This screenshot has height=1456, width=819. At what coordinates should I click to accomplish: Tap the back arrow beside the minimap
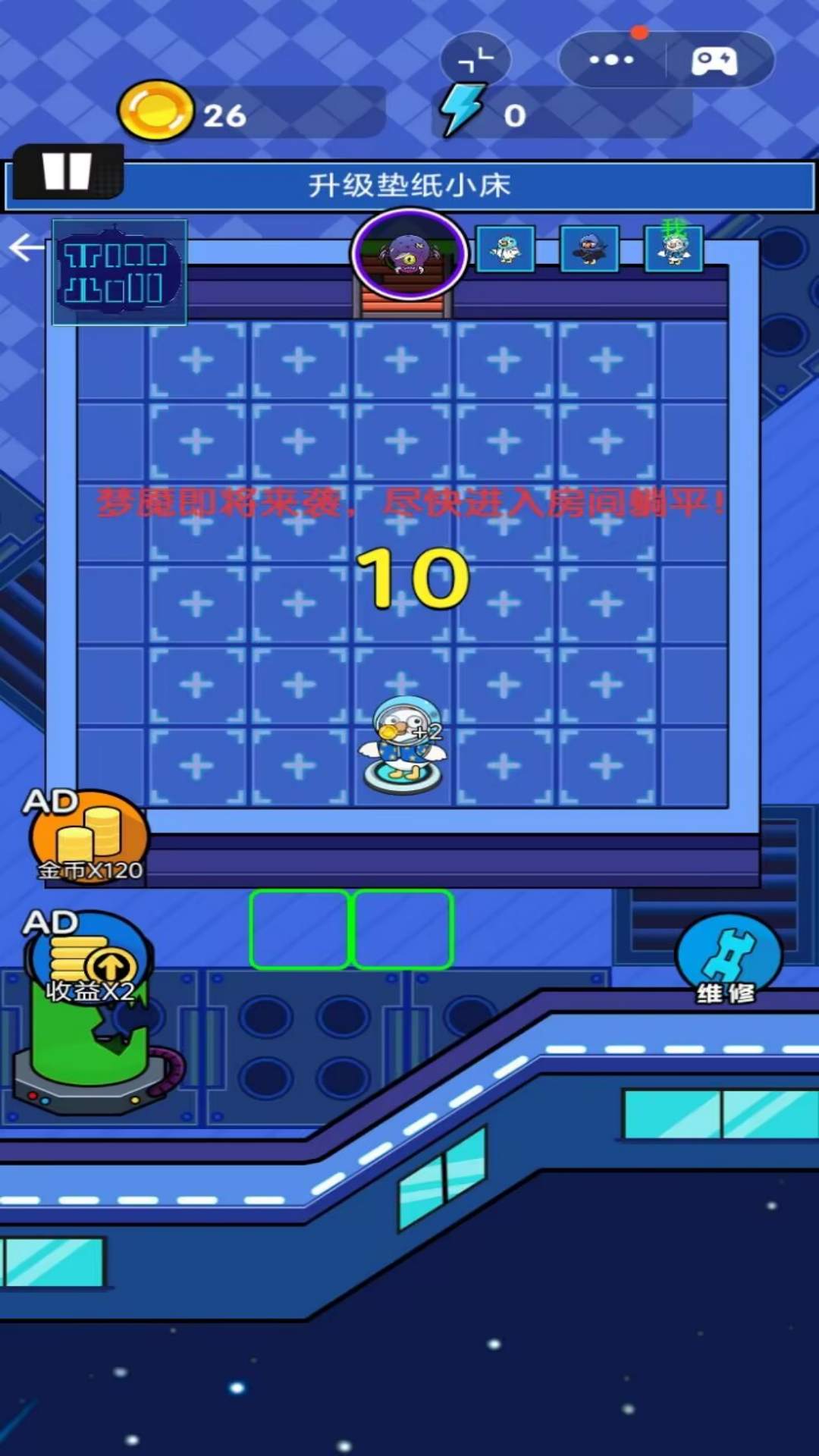click(27, 247)
